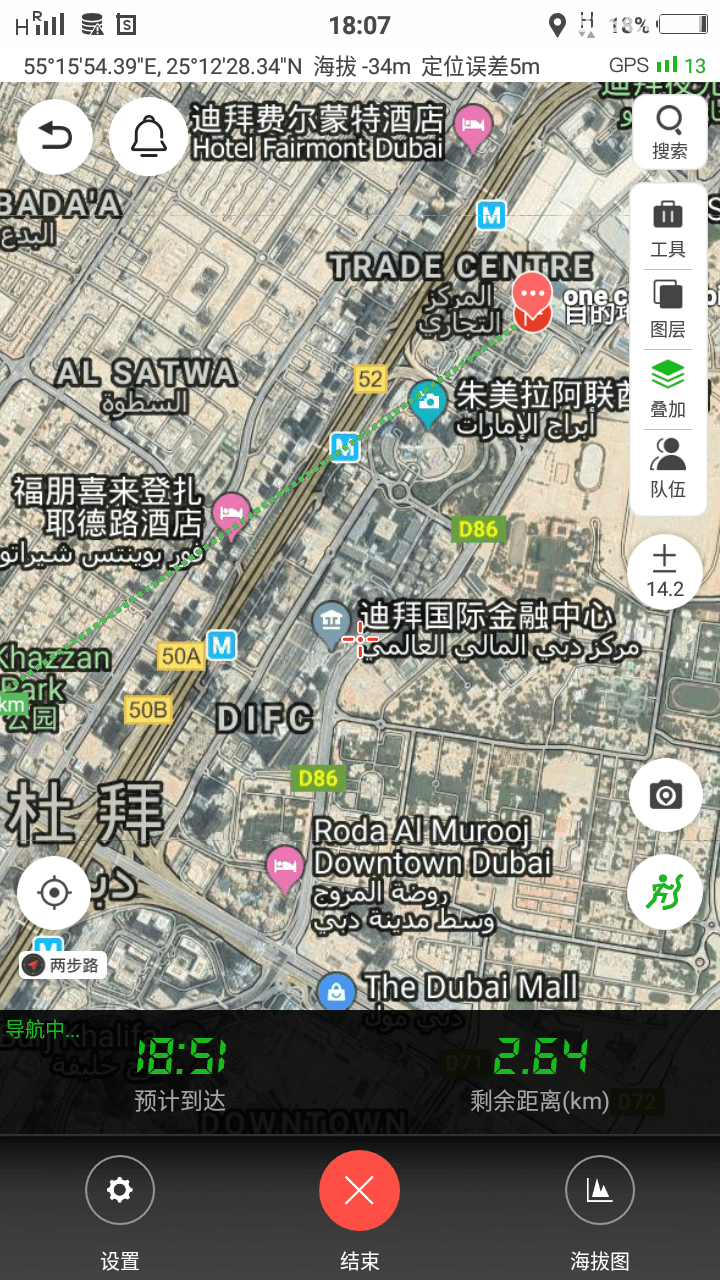The image size is (720, 1280).
Task: Take a photo with the camera button
Action: tap(665, 795)
